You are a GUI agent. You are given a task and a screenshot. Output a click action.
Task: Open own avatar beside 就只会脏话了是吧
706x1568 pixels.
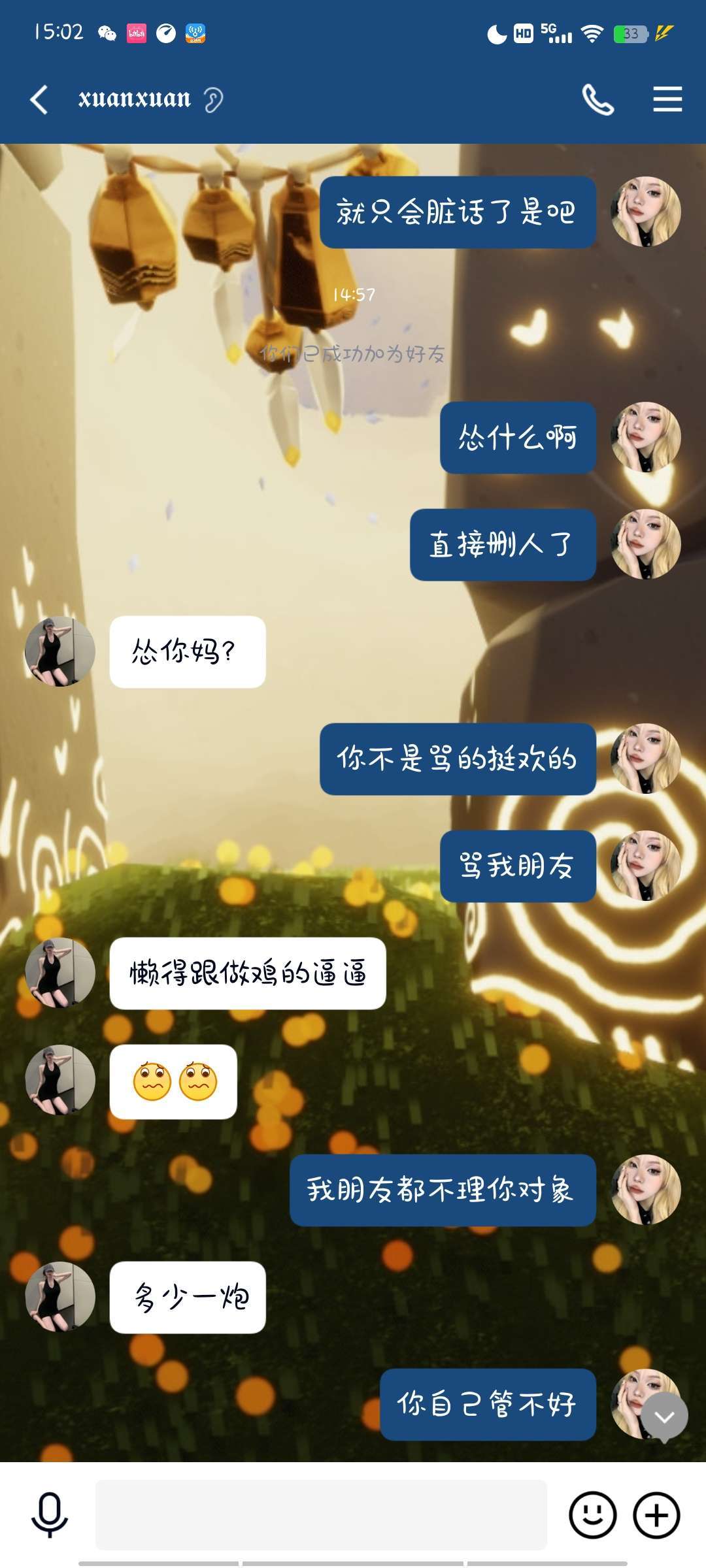(645, 212)
